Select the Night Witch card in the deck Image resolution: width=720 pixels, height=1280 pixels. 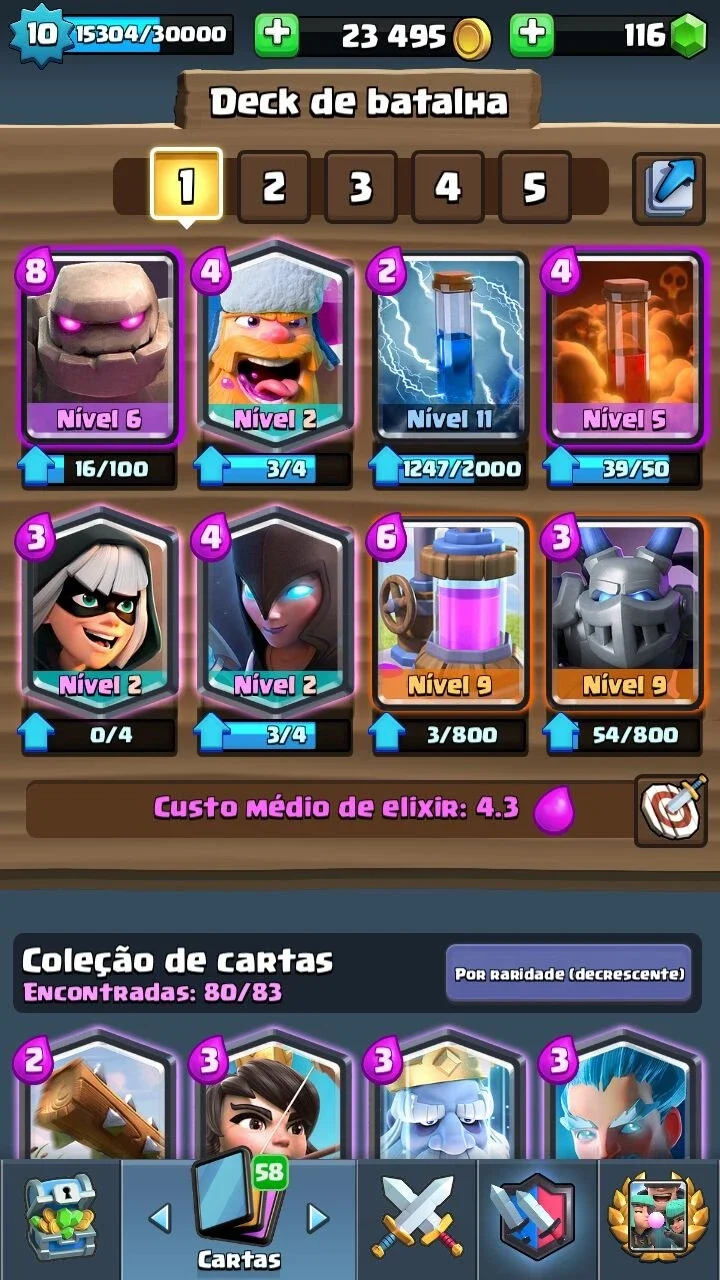[274, 610]
